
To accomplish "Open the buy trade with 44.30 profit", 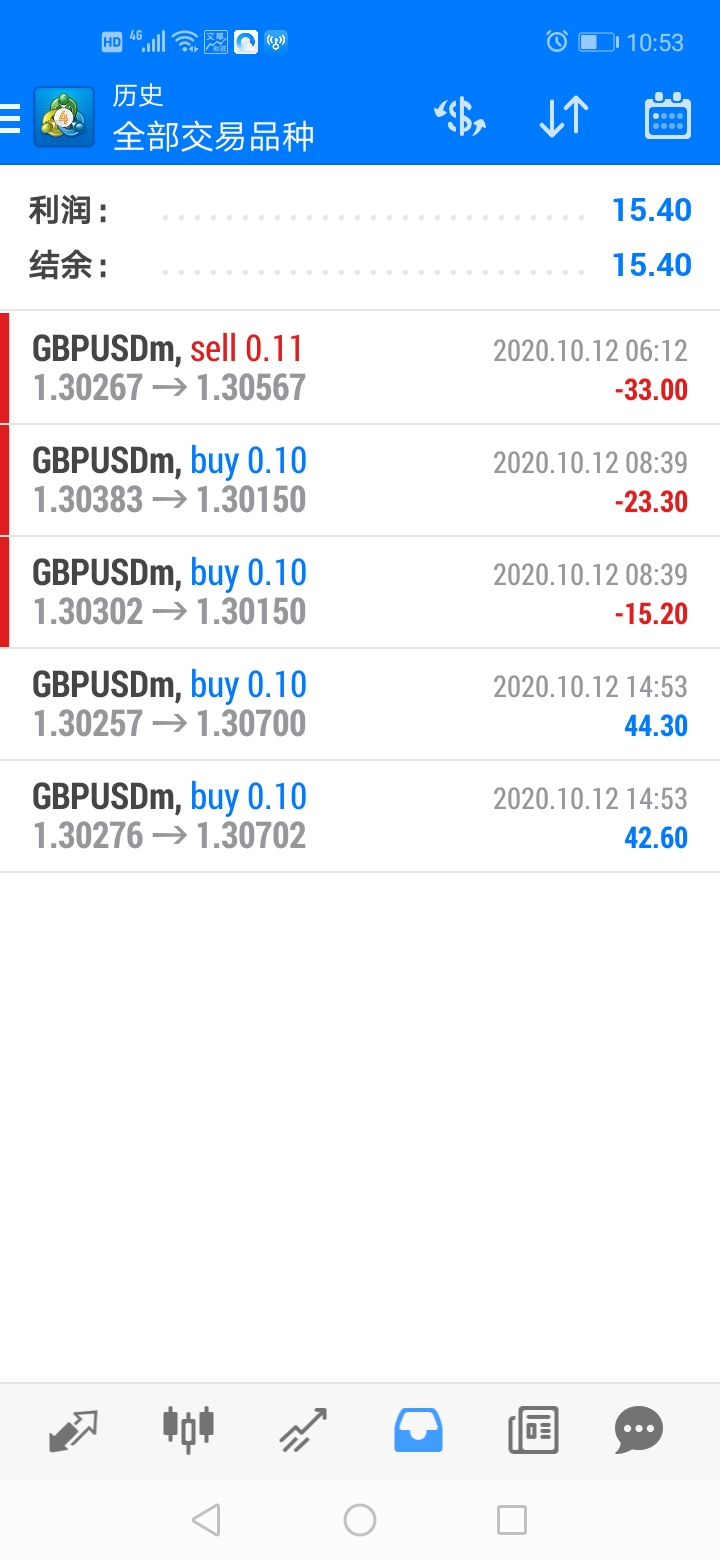I will (x=360, y=704).
